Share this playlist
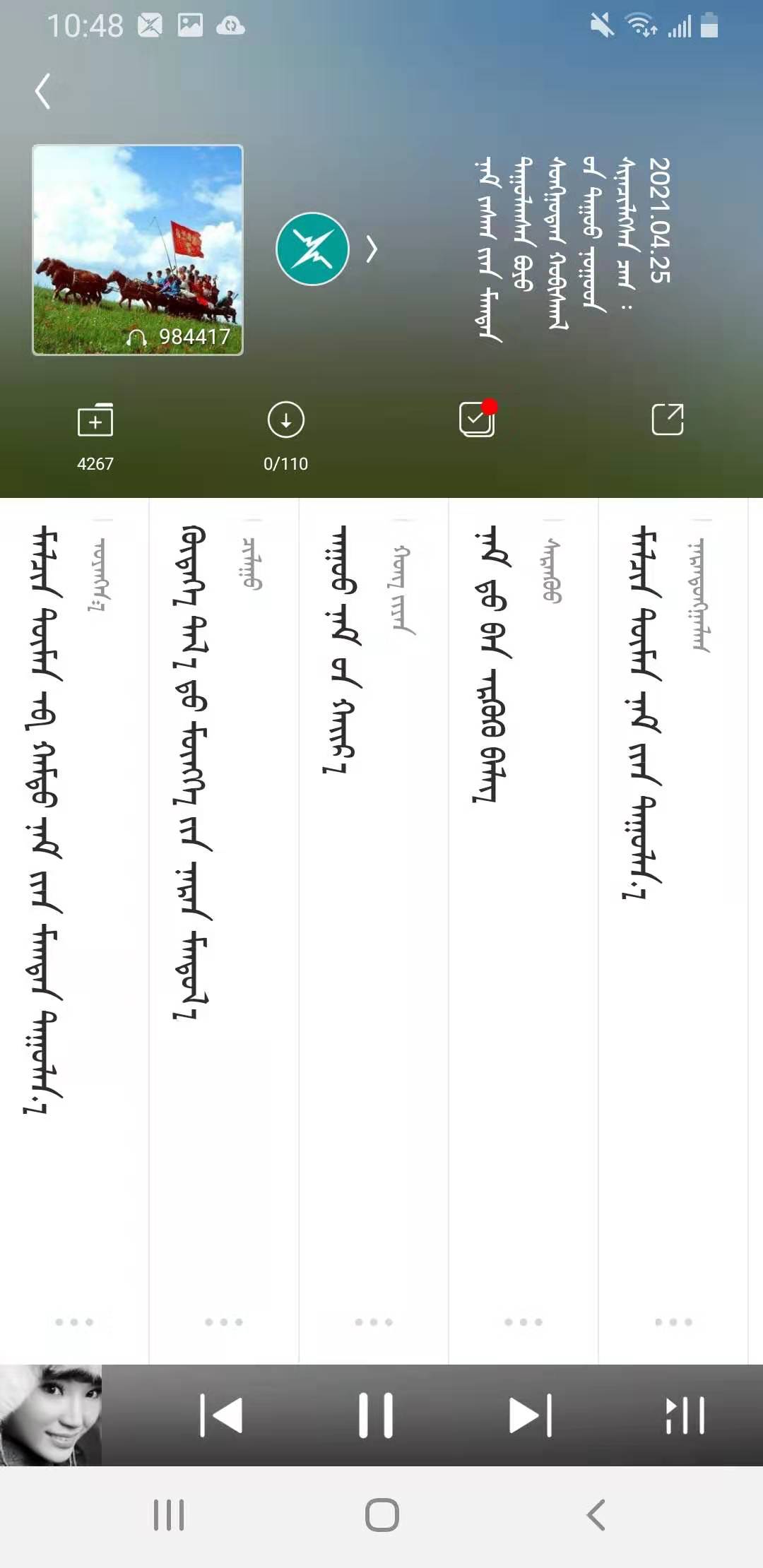Image resolution: width=763 pixels, height=1568 pixels. (x=667, y=420)
